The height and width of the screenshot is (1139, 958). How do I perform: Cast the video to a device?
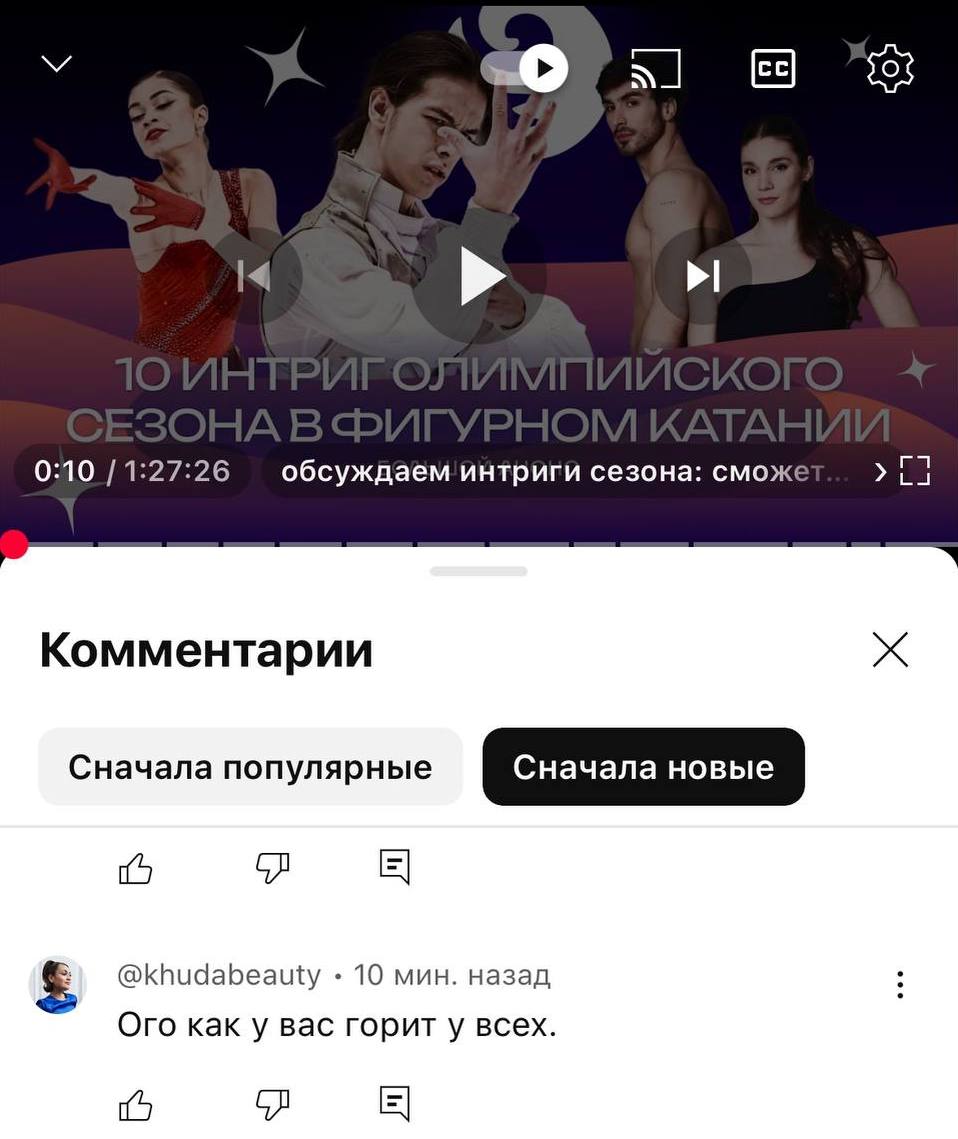(656, 68)
